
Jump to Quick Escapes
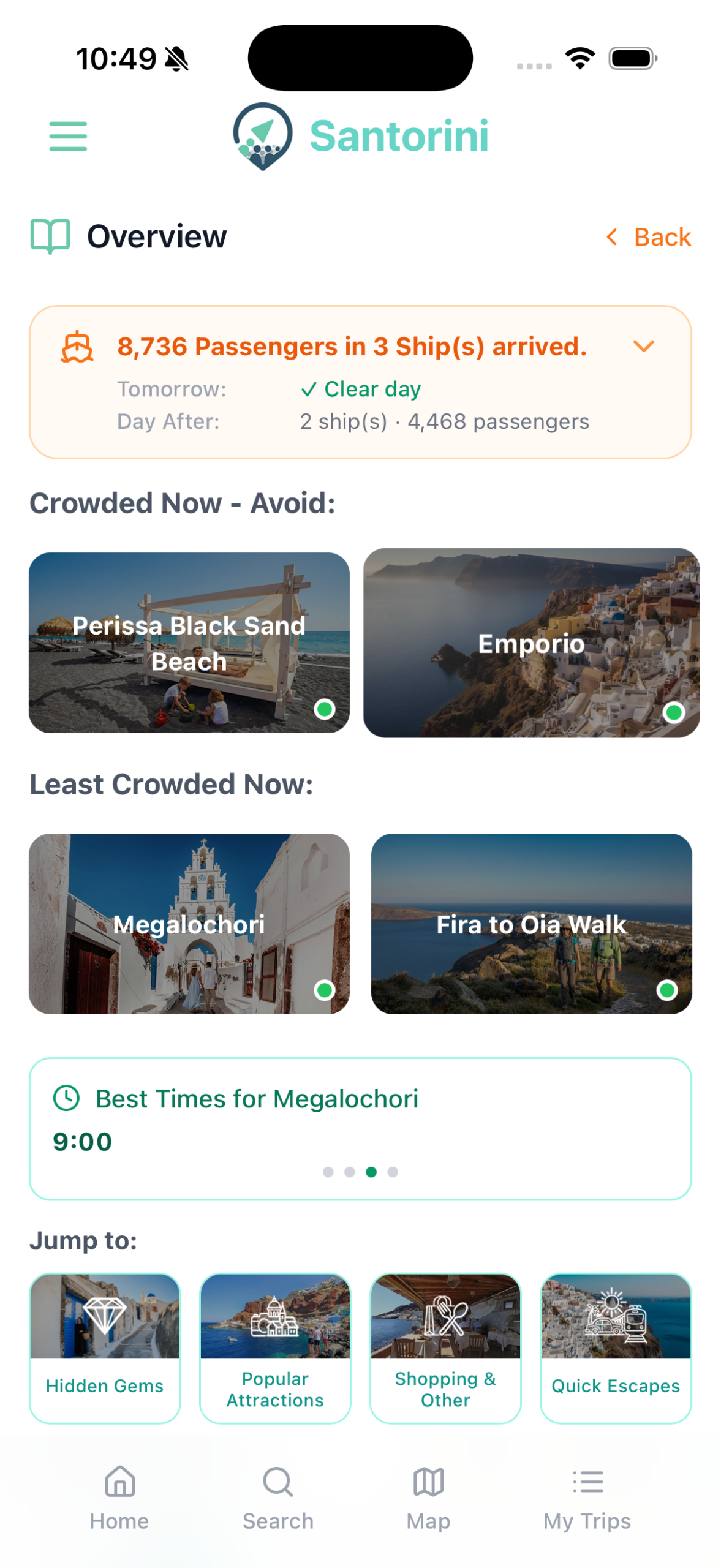click(616, 1348)
